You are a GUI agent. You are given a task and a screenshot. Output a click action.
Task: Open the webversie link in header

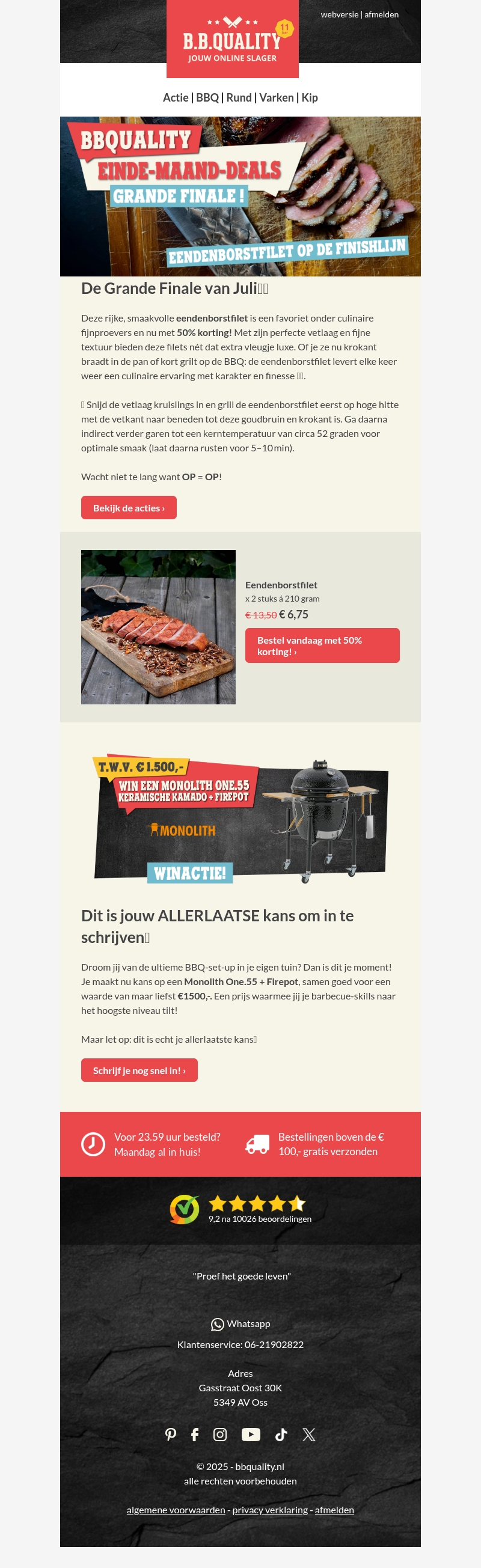click(x=339, y=14)
